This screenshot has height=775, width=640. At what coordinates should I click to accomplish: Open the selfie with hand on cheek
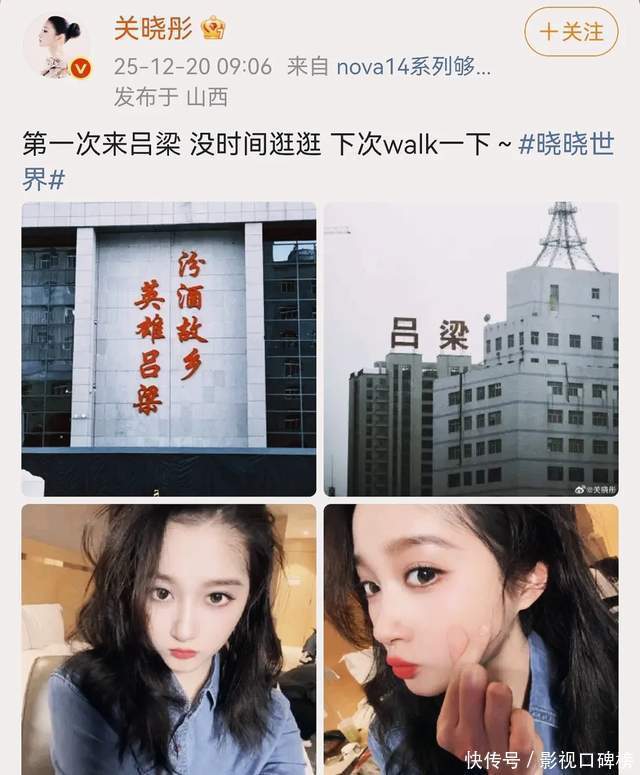pos(471,638)
